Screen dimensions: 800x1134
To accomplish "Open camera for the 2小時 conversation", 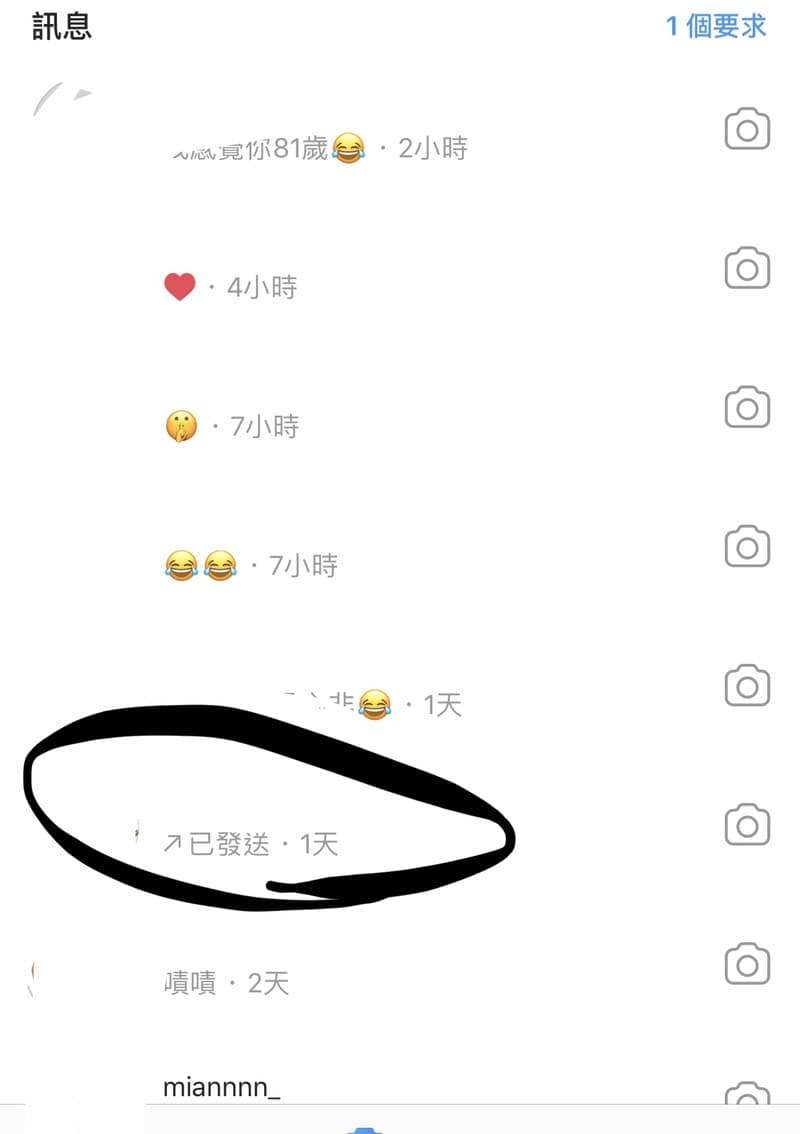I will coord(747,130).
